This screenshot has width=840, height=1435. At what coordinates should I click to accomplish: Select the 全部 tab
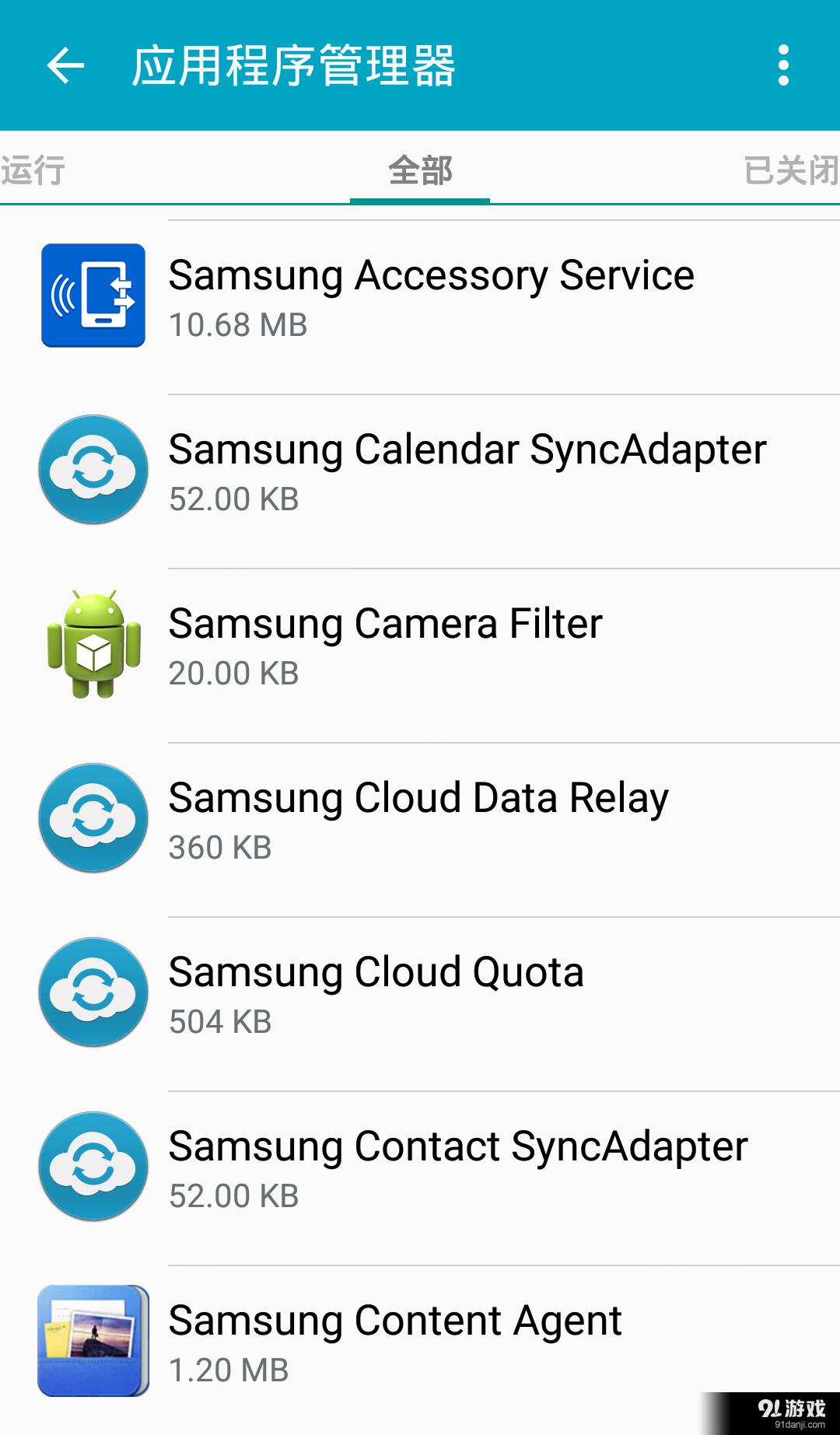(x=420, y=170)
